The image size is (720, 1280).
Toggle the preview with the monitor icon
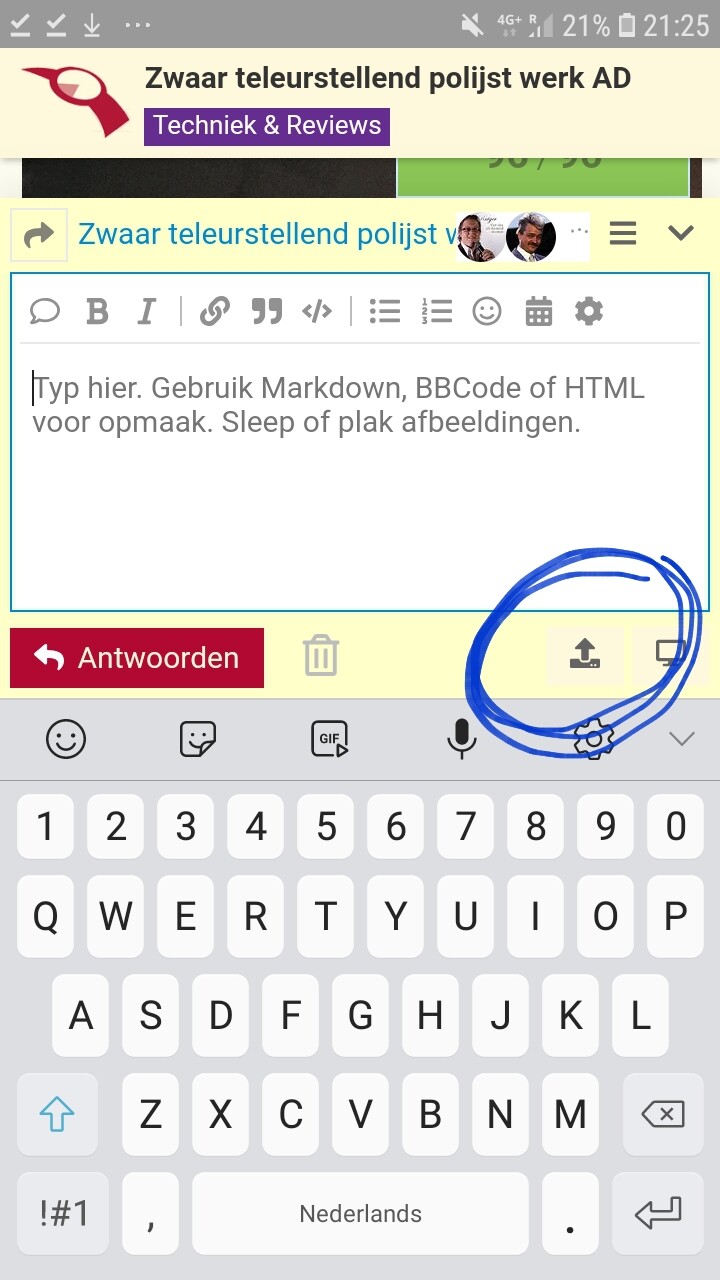point(670,655)
